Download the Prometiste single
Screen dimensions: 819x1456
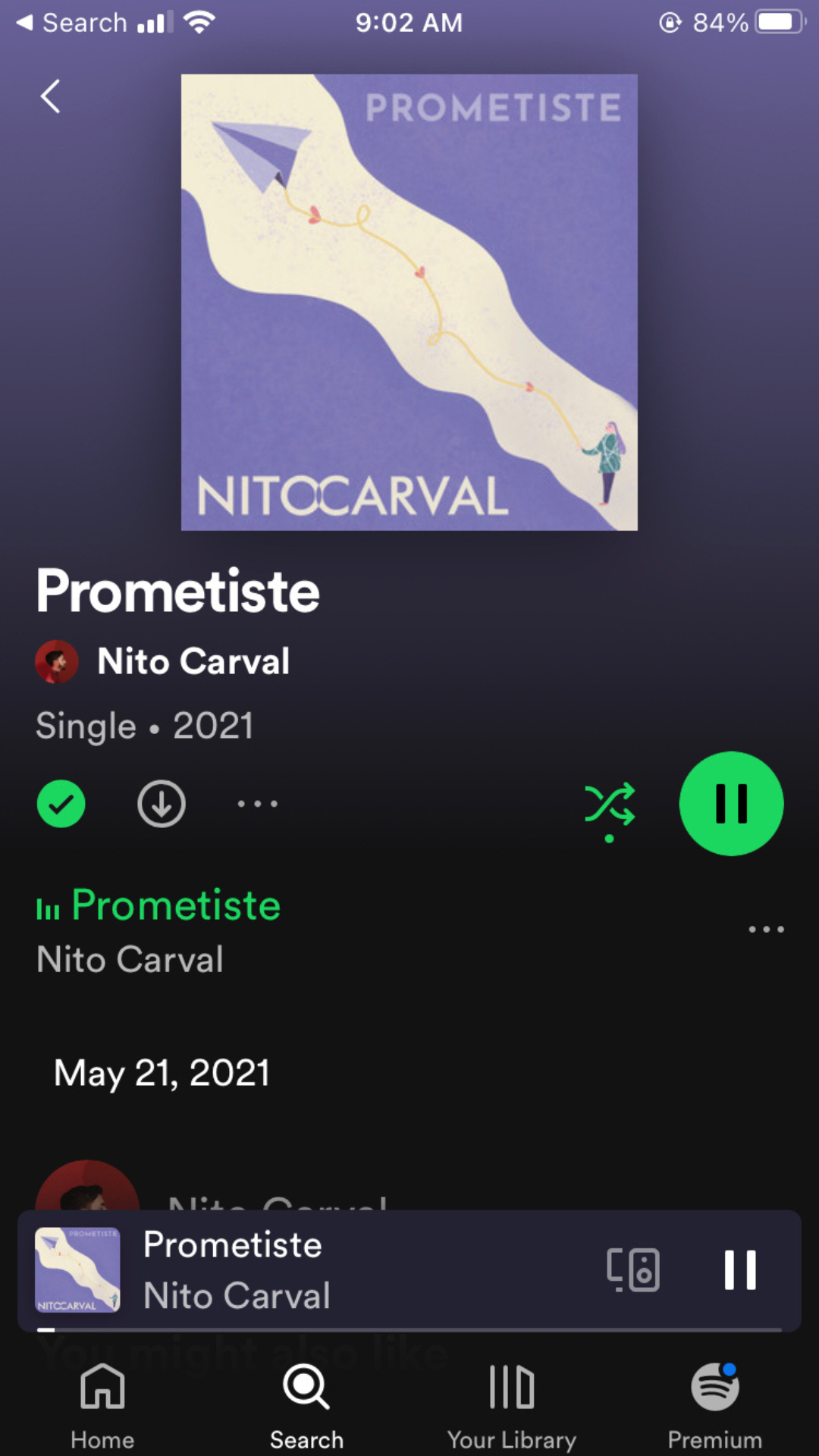[x=161, y=804]
